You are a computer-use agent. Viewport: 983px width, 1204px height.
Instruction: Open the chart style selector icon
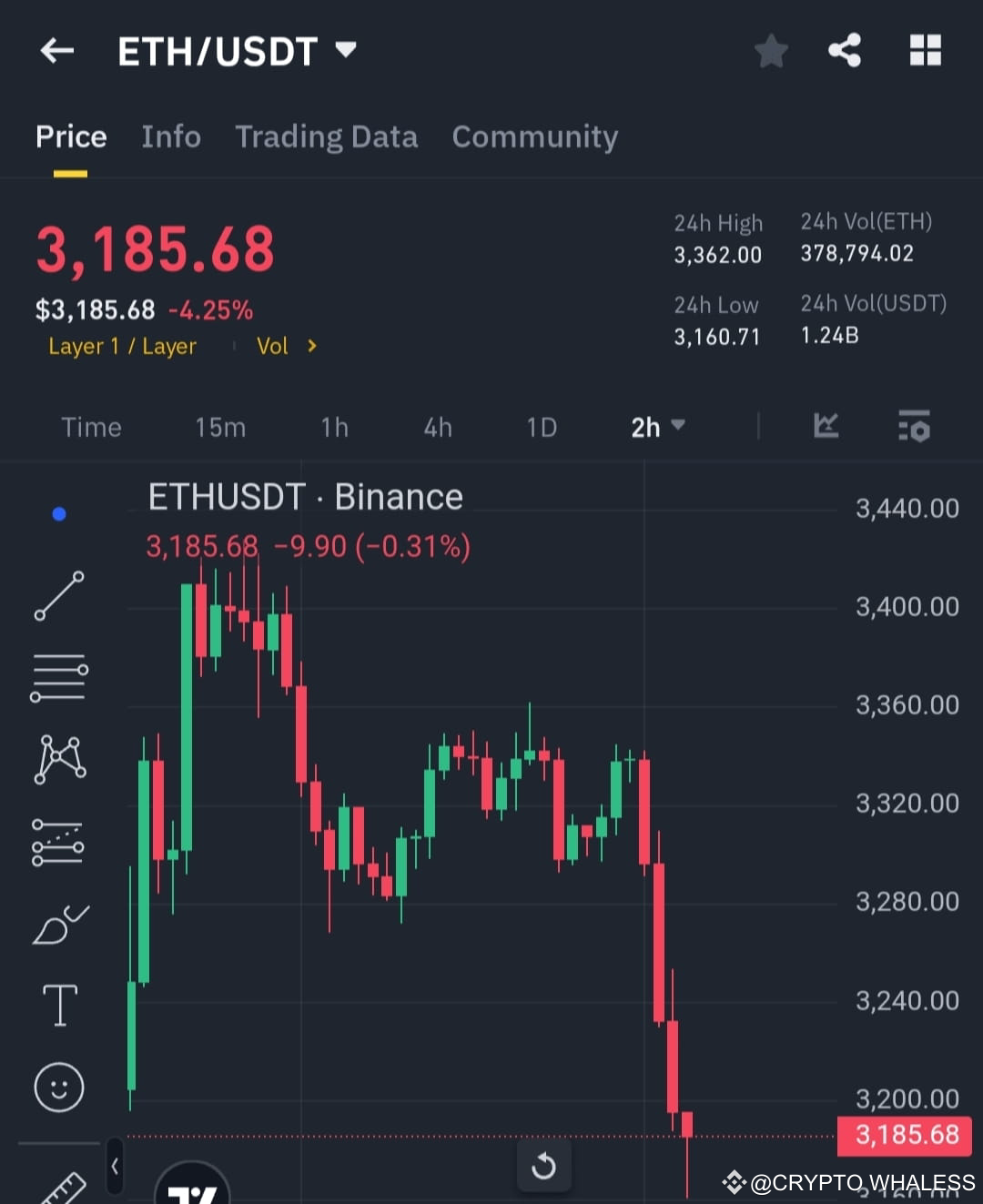(x=825, y=426)
